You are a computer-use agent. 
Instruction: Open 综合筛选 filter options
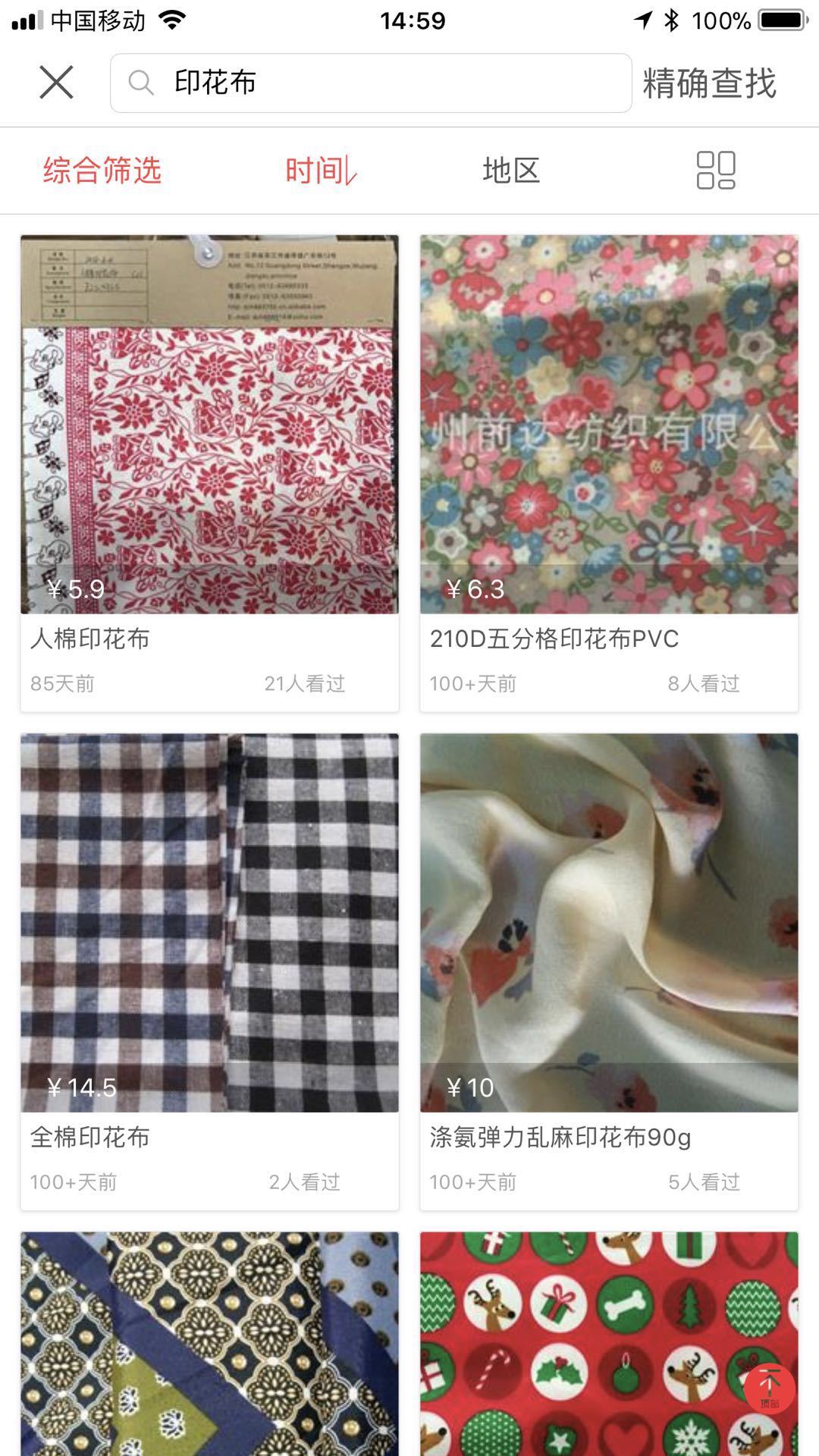coord(102,170)
